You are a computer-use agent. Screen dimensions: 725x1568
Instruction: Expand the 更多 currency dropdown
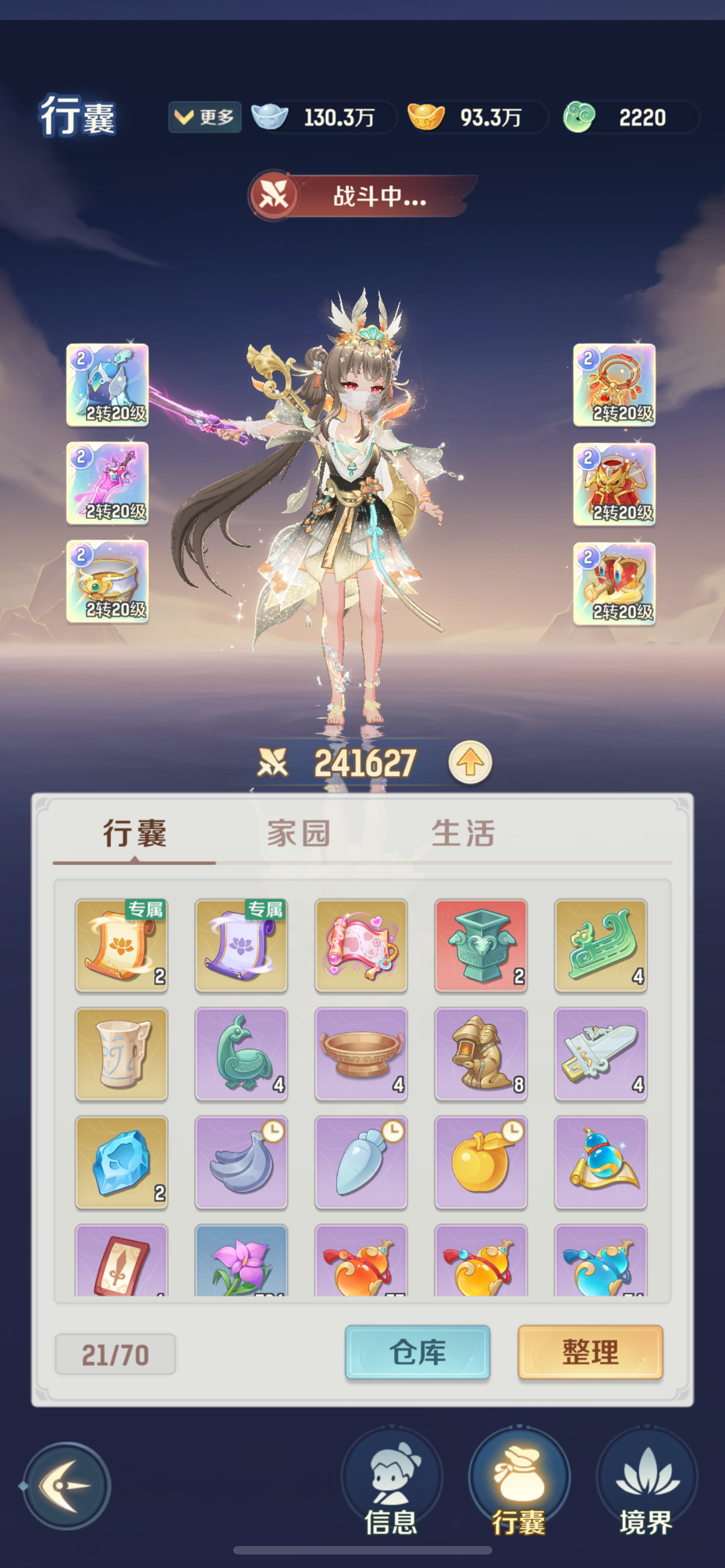204,117
